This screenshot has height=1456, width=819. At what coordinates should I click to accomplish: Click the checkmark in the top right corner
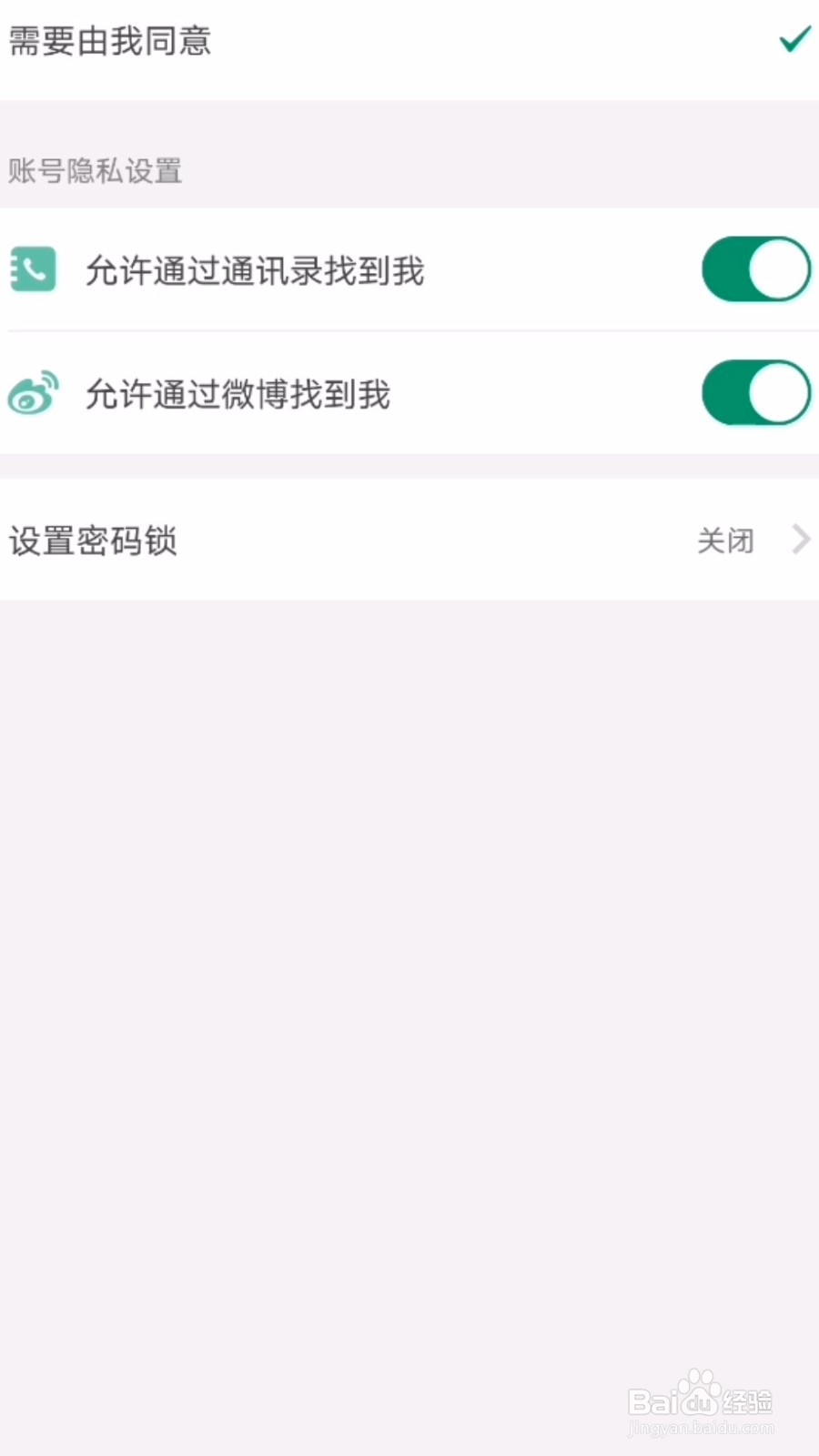pos(794,38)
